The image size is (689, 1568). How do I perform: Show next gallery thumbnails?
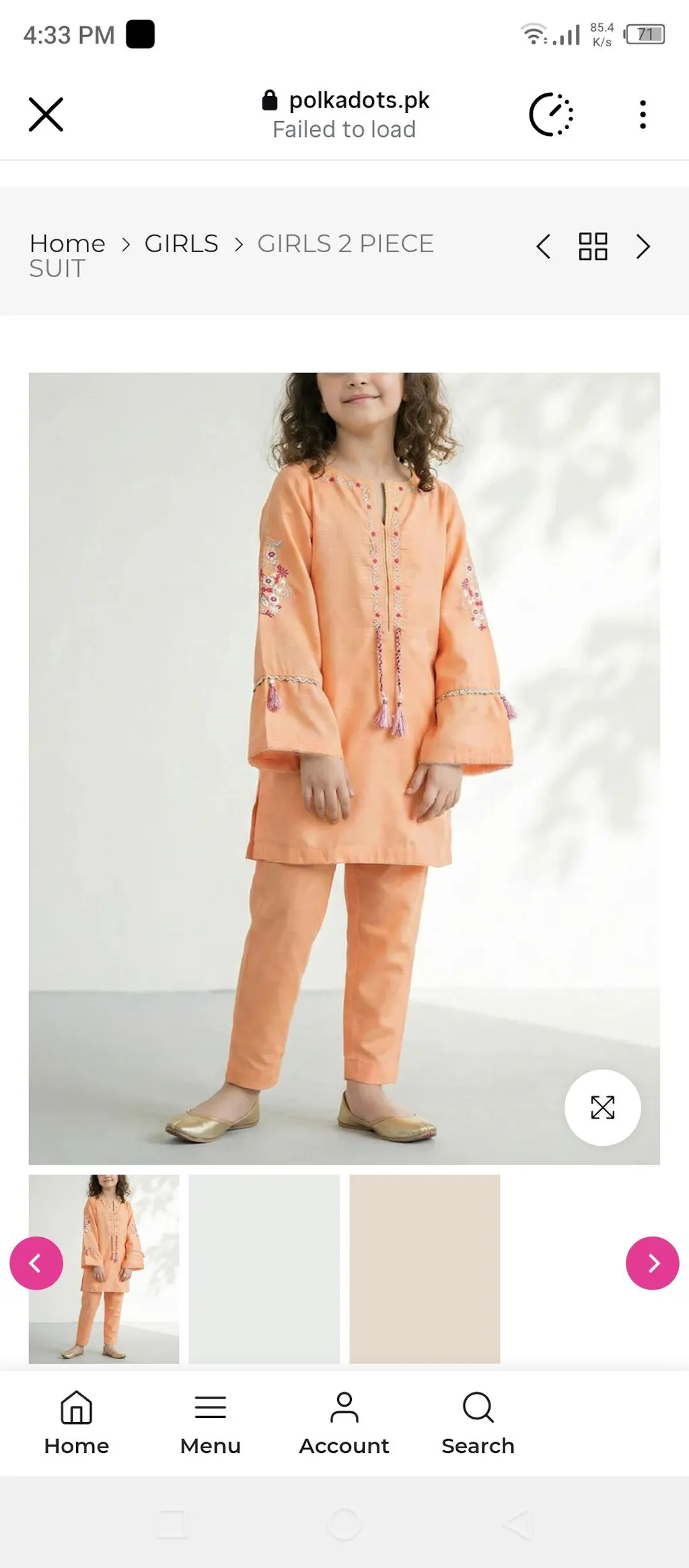[x=652, y=1263]
